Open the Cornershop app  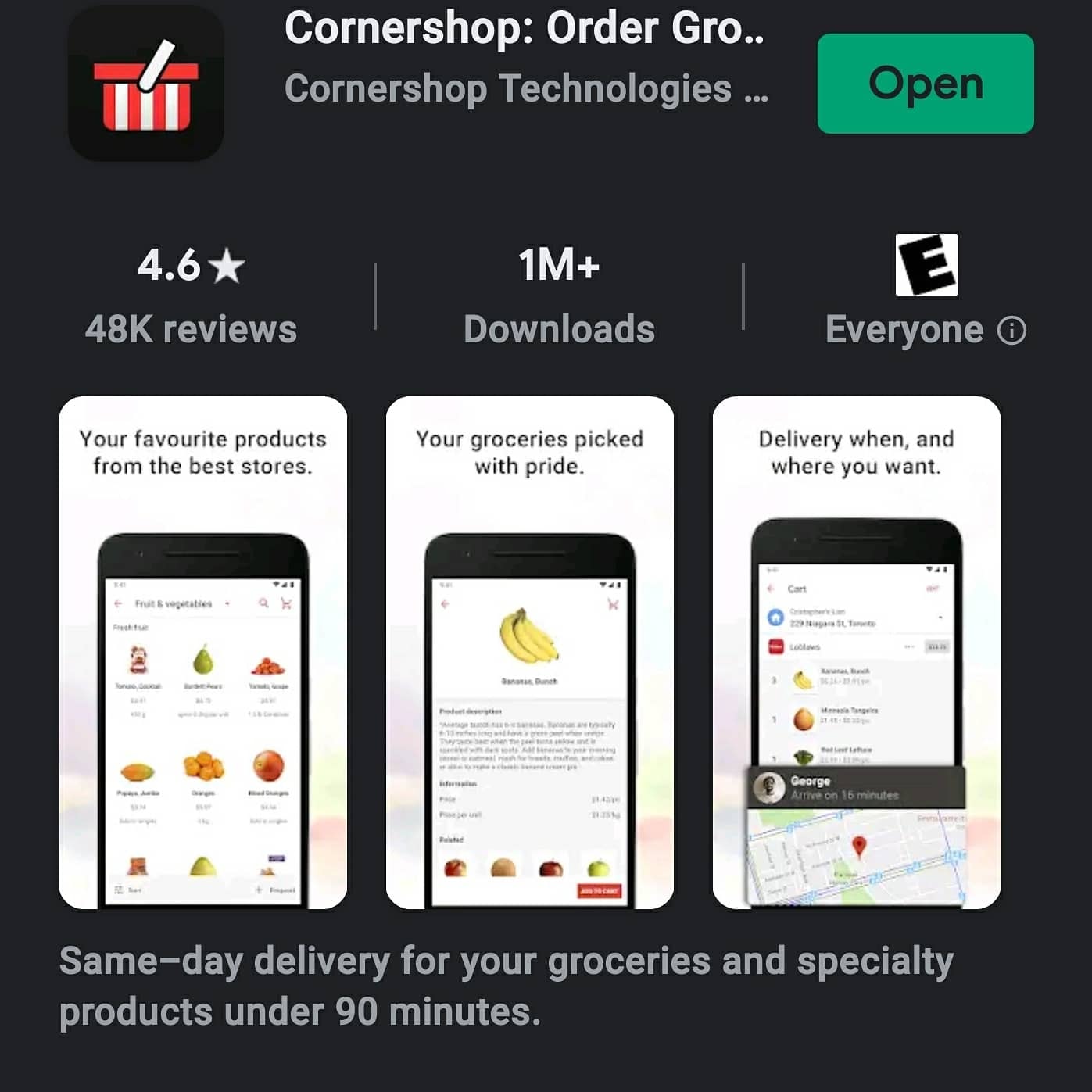click(925, 84)
